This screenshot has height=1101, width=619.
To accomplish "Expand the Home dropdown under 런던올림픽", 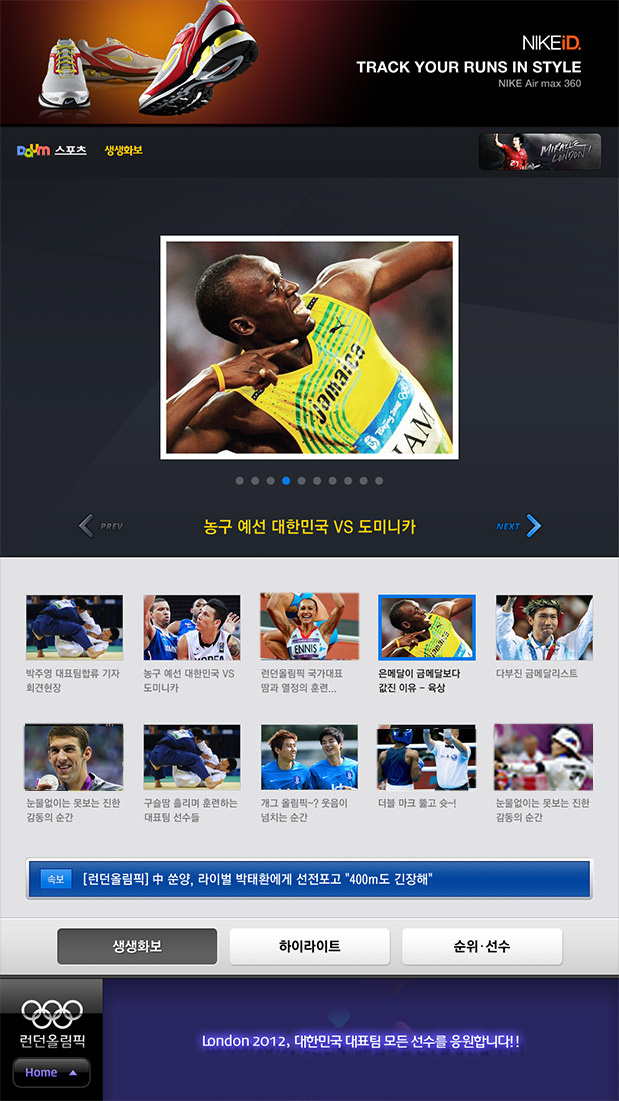I will (51, 1073).
